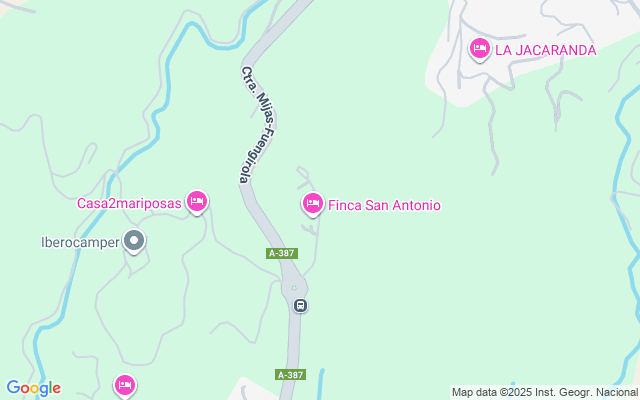The width and height of the screenshot is (640, 400).
Task: Open the LA JACARANDA lodging marker
Action: click(x=480, y=48)
